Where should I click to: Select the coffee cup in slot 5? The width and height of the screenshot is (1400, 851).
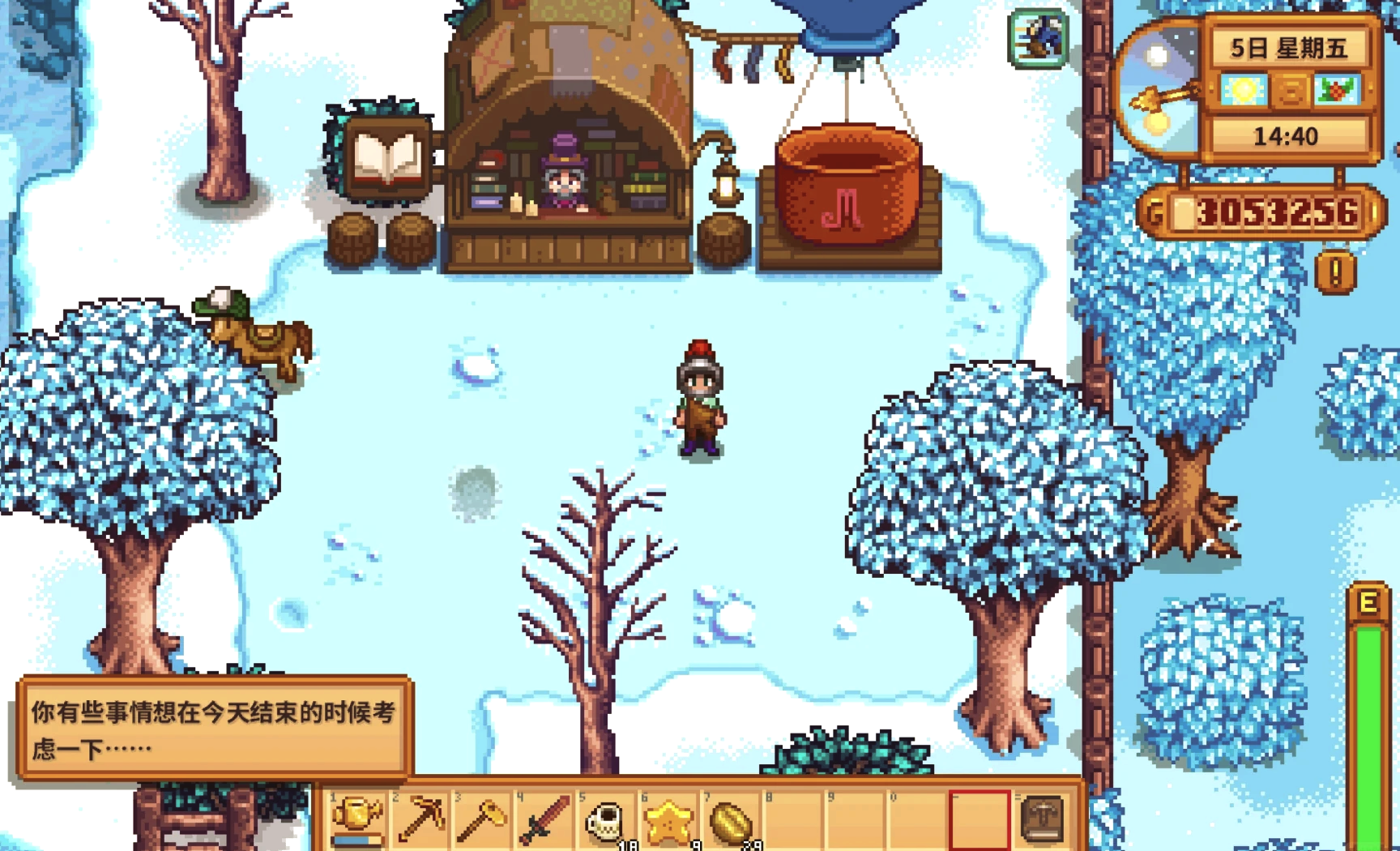(606, 819)
